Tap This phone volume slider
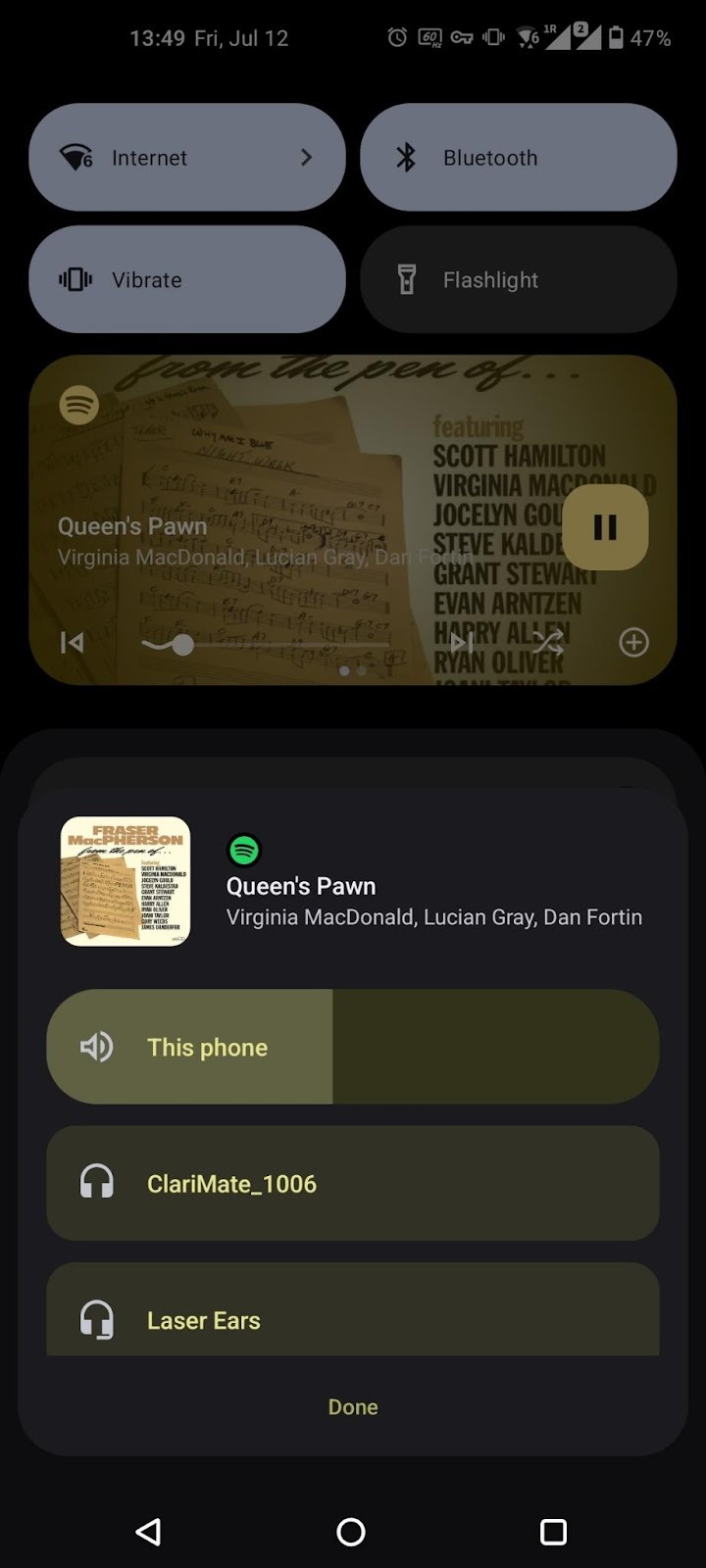The height and width of the screenshot is (1568, 706). [x=353, y=1047]
